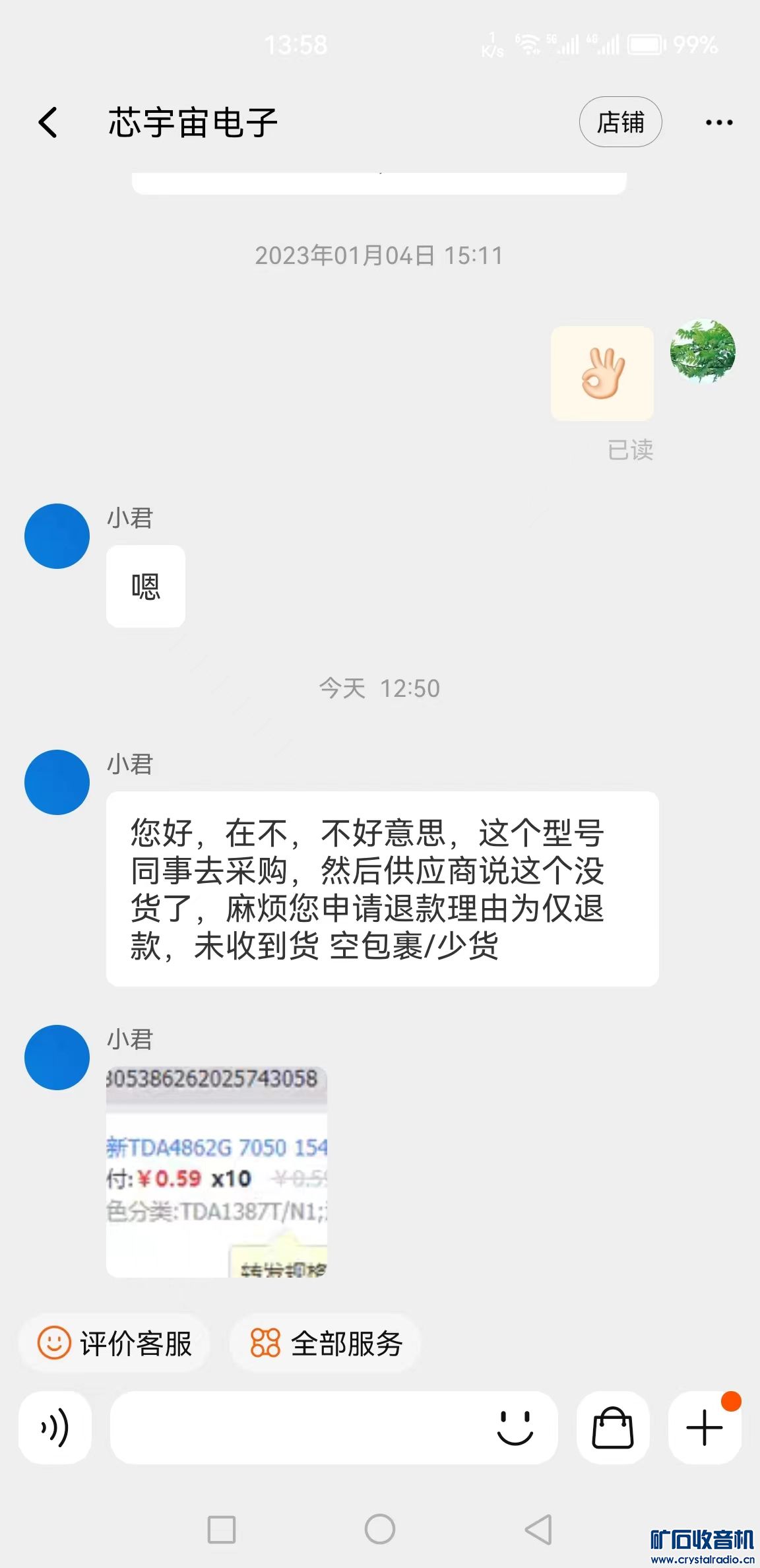Switch to voice message input

[x=55, y=1427]
